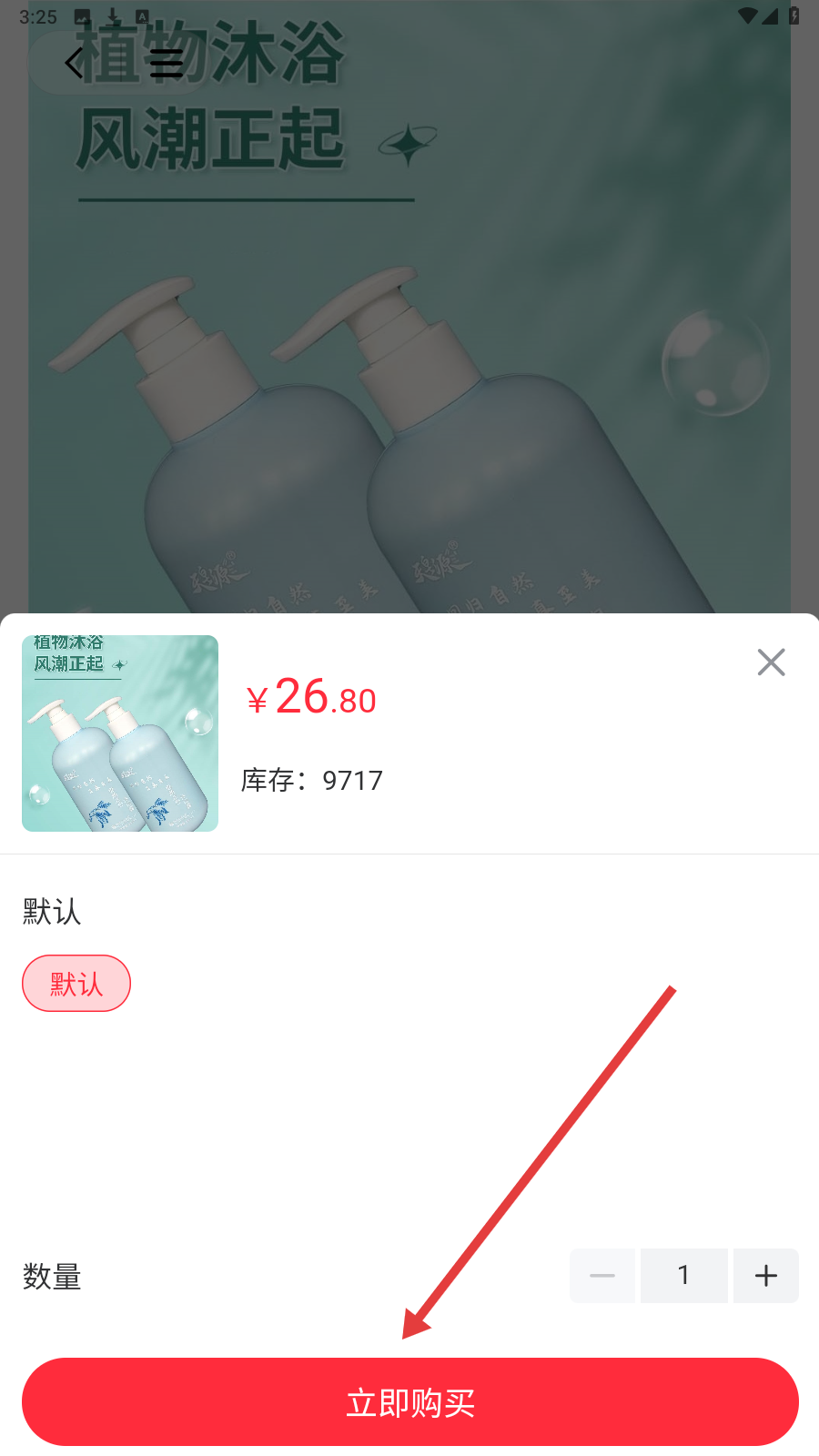This screenshot has height=1456, width=819.
Task: Select the 默认 specification chip
Action: pos(76,984)
